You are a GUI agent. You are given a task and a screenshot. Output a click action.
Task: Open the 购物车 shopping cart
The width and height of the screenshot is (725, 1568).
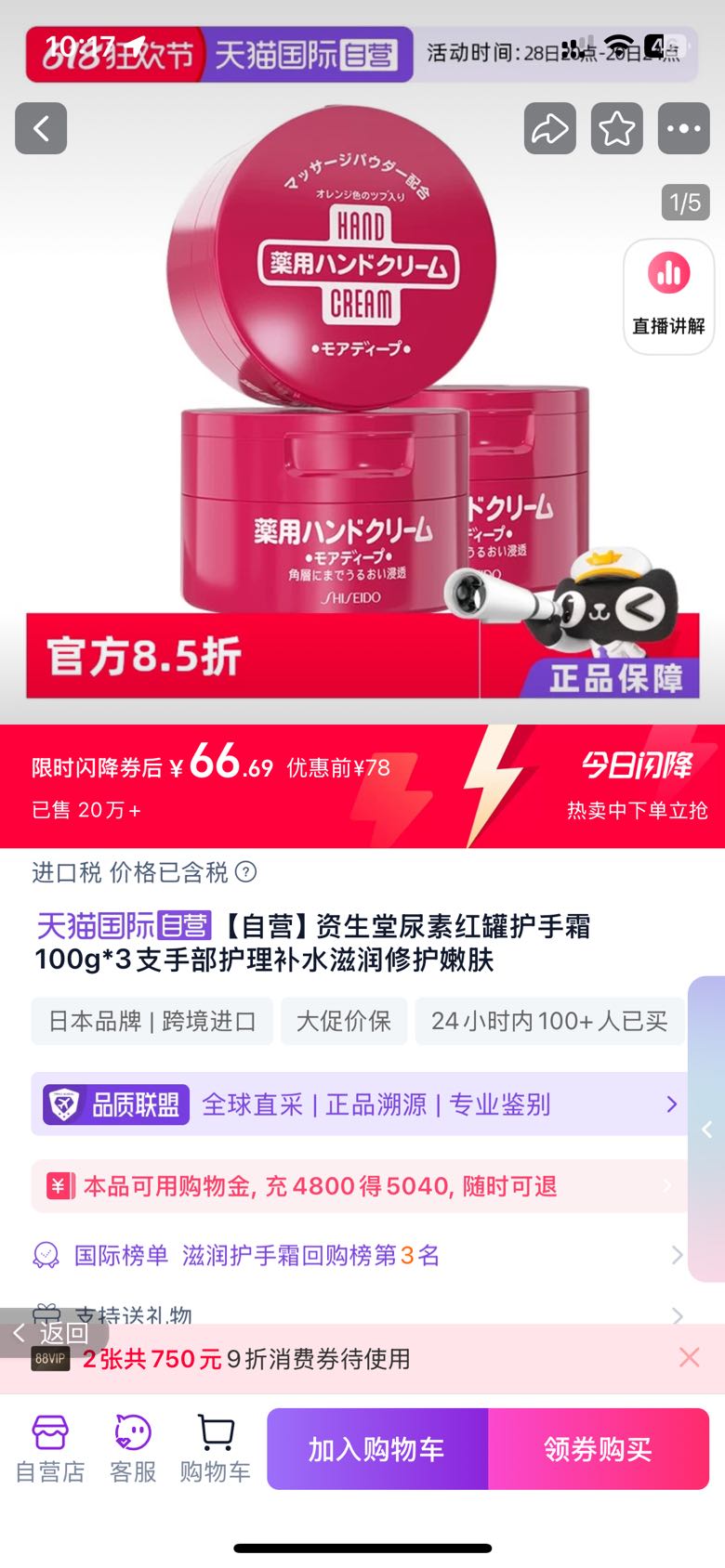pos(215,1447)
